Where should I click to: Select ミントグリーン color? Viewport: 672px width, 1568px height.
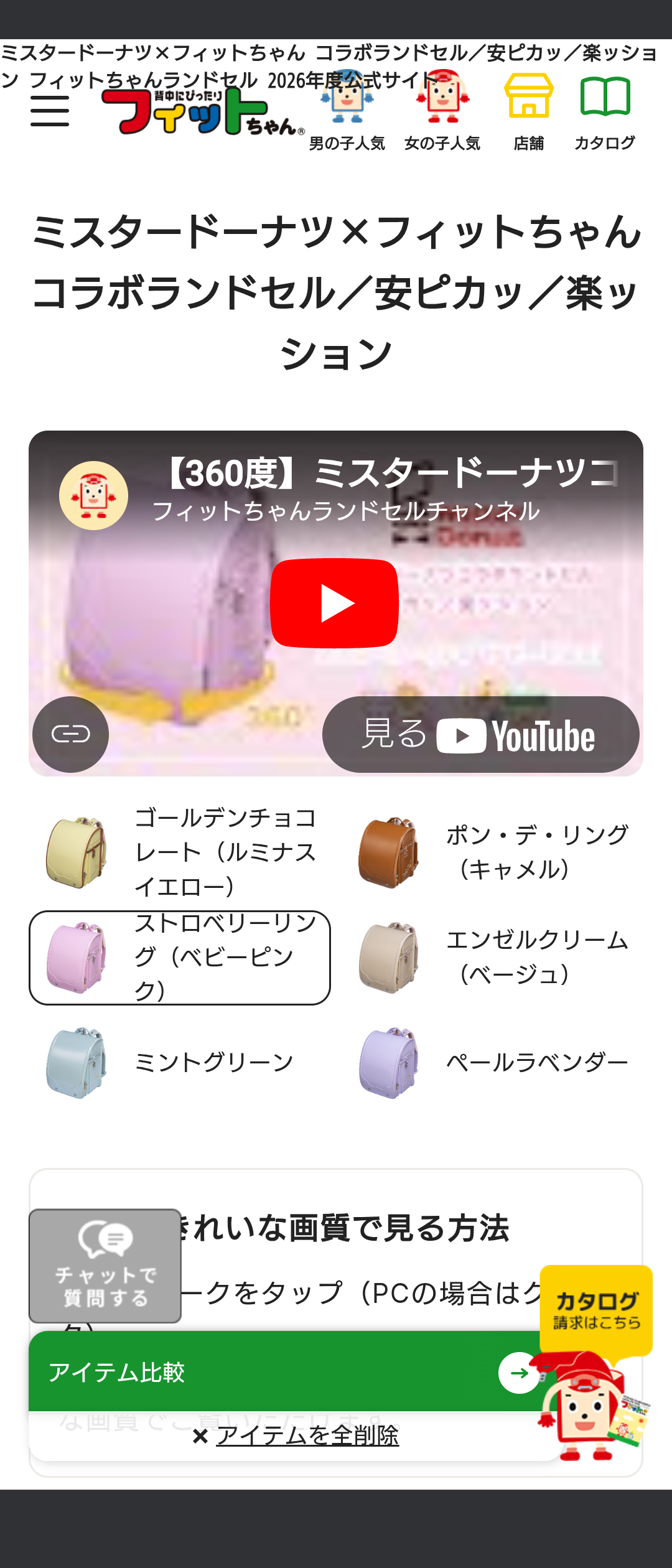180,1063
